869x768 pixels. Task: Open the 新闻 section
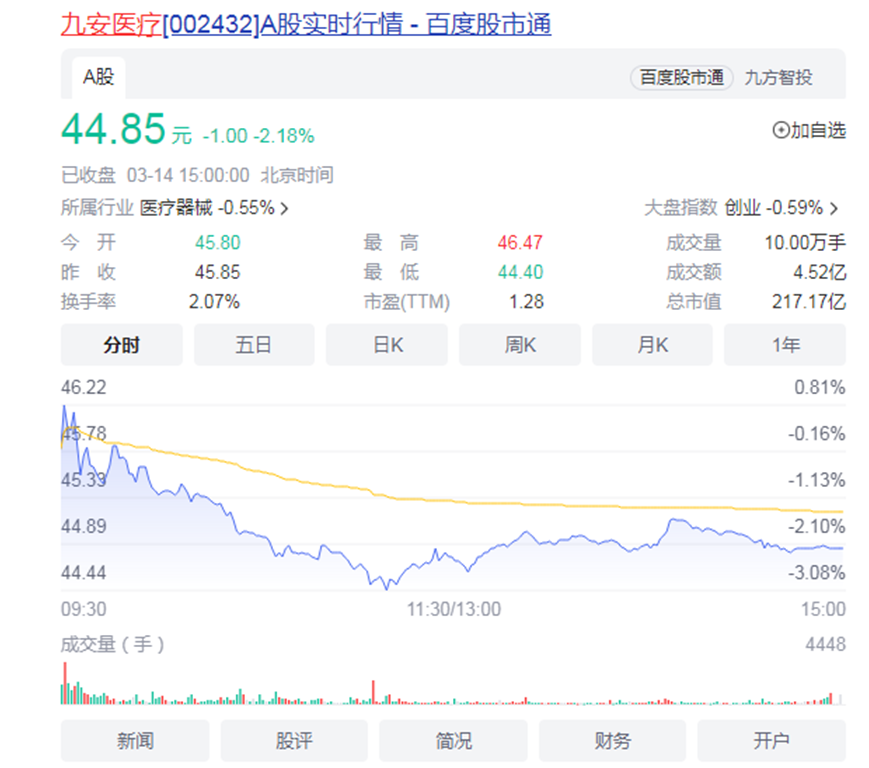pyautogui.click(x=135, y=741)
